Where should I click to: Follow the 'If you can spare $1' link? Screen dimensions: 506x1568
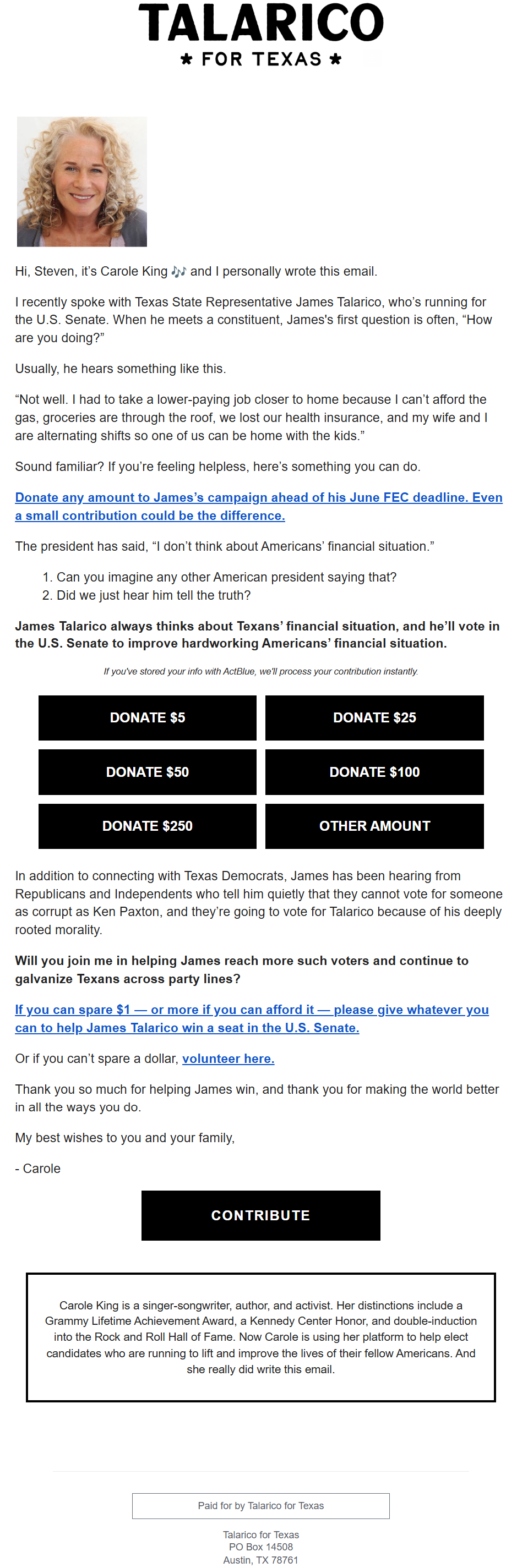pos(252,1018)
